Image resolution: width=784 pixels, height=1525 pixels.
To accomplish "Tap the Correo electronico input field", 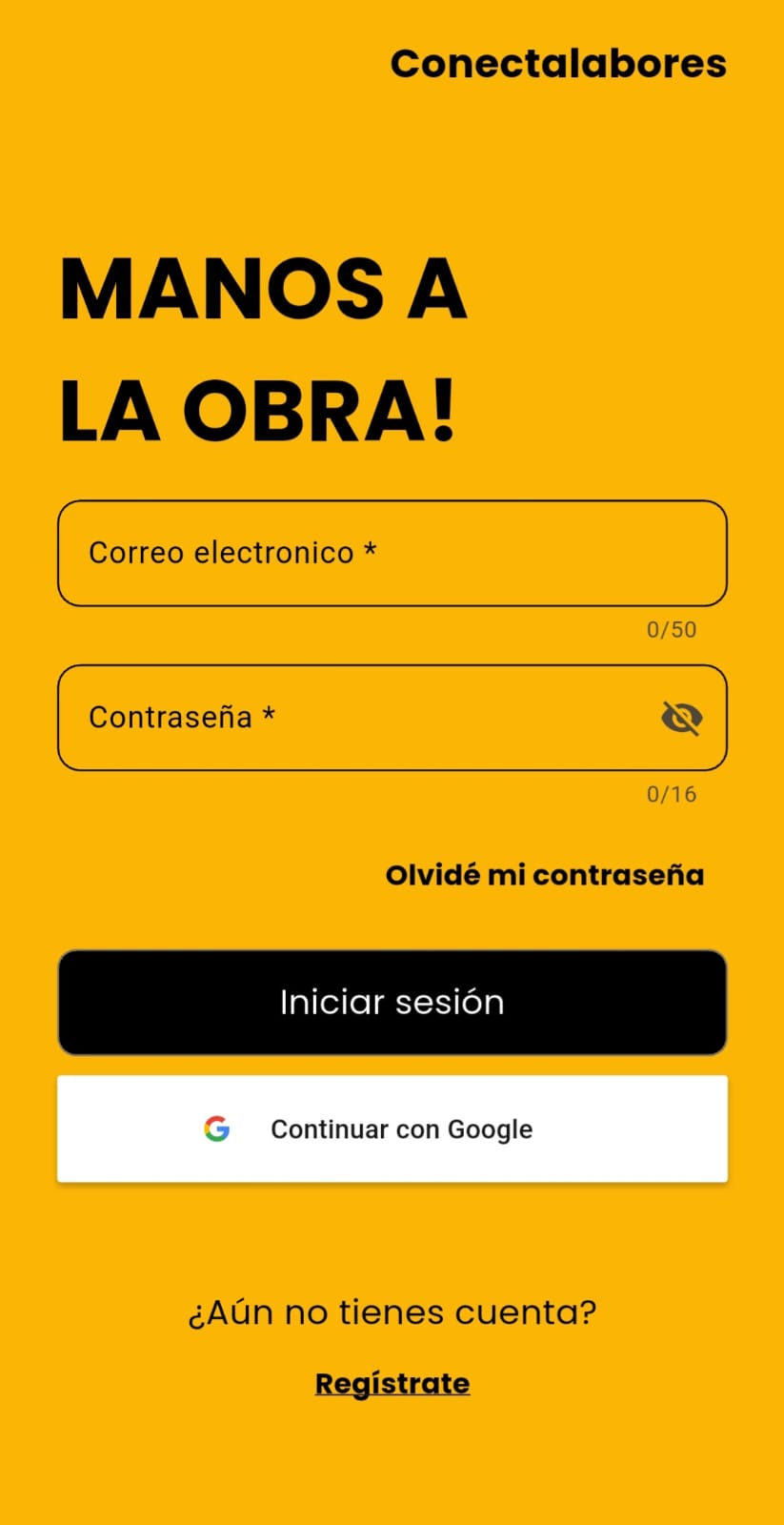I will [x=392, y=553].
